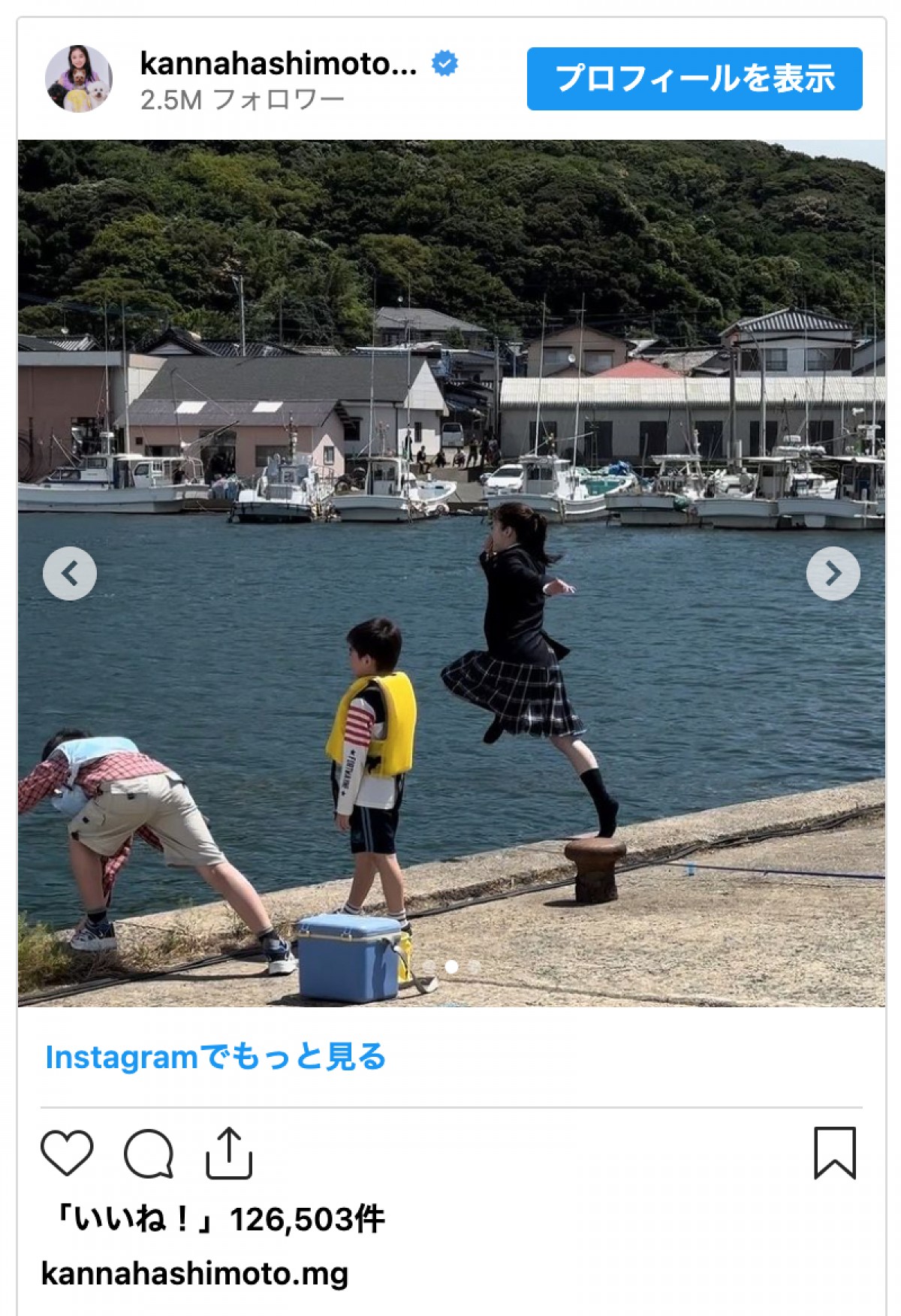Like this post with the heart icon
901x1316 pixels.
67,1153
